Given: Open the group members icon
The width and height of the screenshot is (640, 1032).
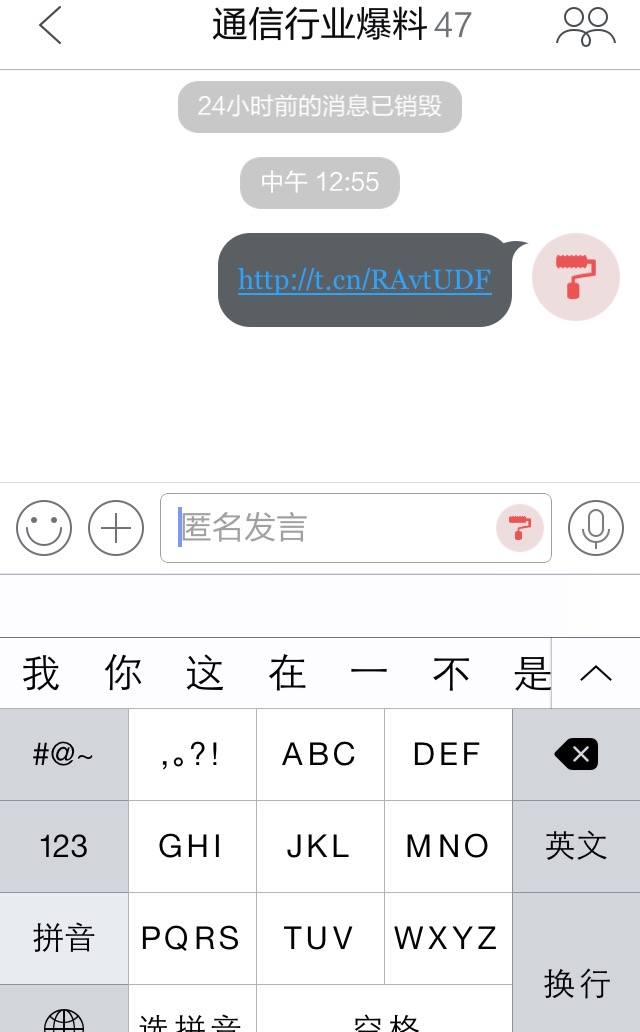Looking at the screenshot, I should (585, 26).
